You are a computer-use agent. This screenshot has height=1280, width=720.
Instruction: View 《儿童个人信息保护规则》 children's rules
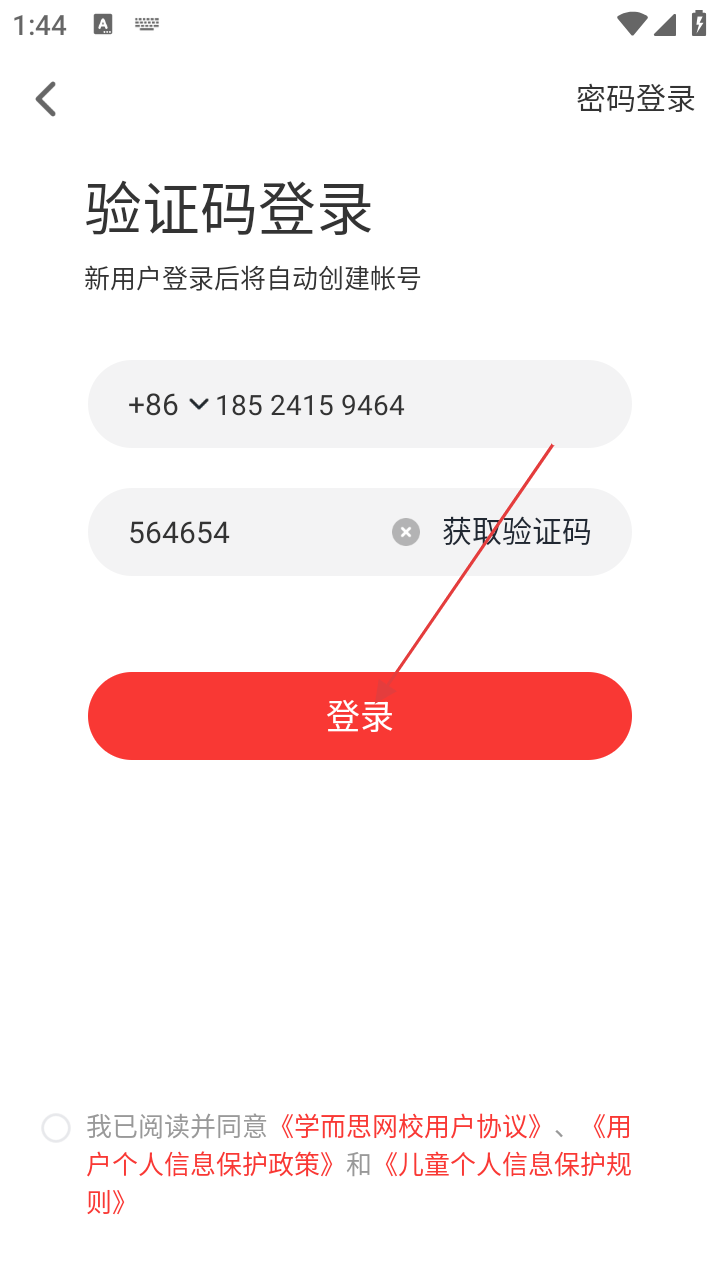(500, 1165)
